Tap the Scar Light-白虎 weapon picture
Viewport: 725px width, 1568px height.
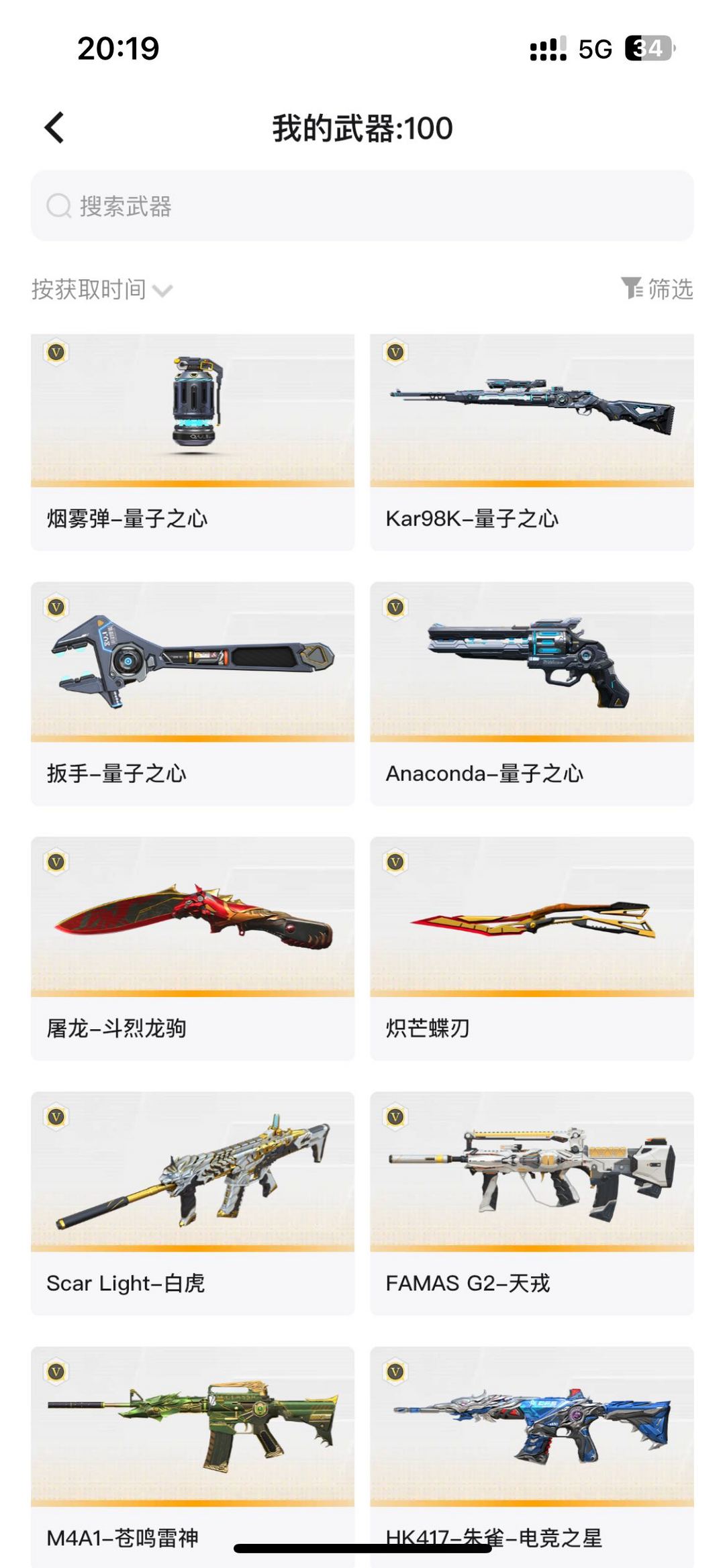[191, 1171]
